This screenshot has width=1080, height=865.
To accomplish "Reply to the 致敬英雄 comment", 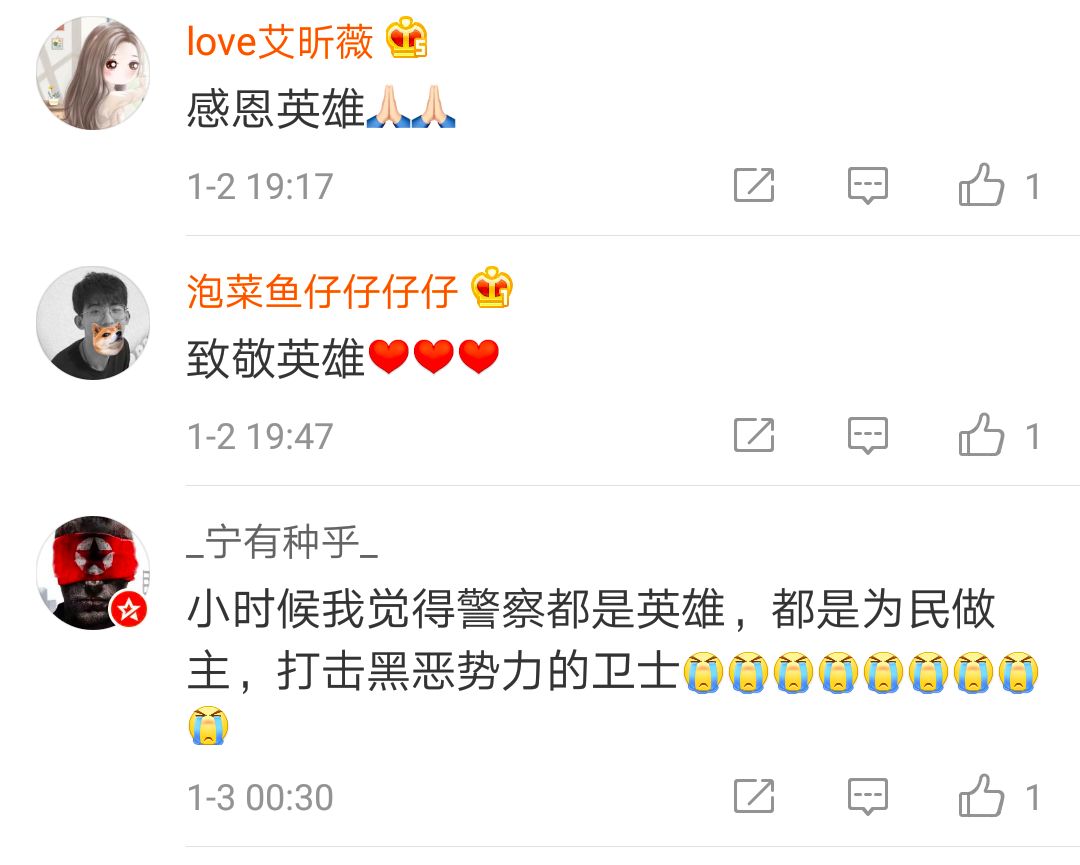I will tap(867, 436).
